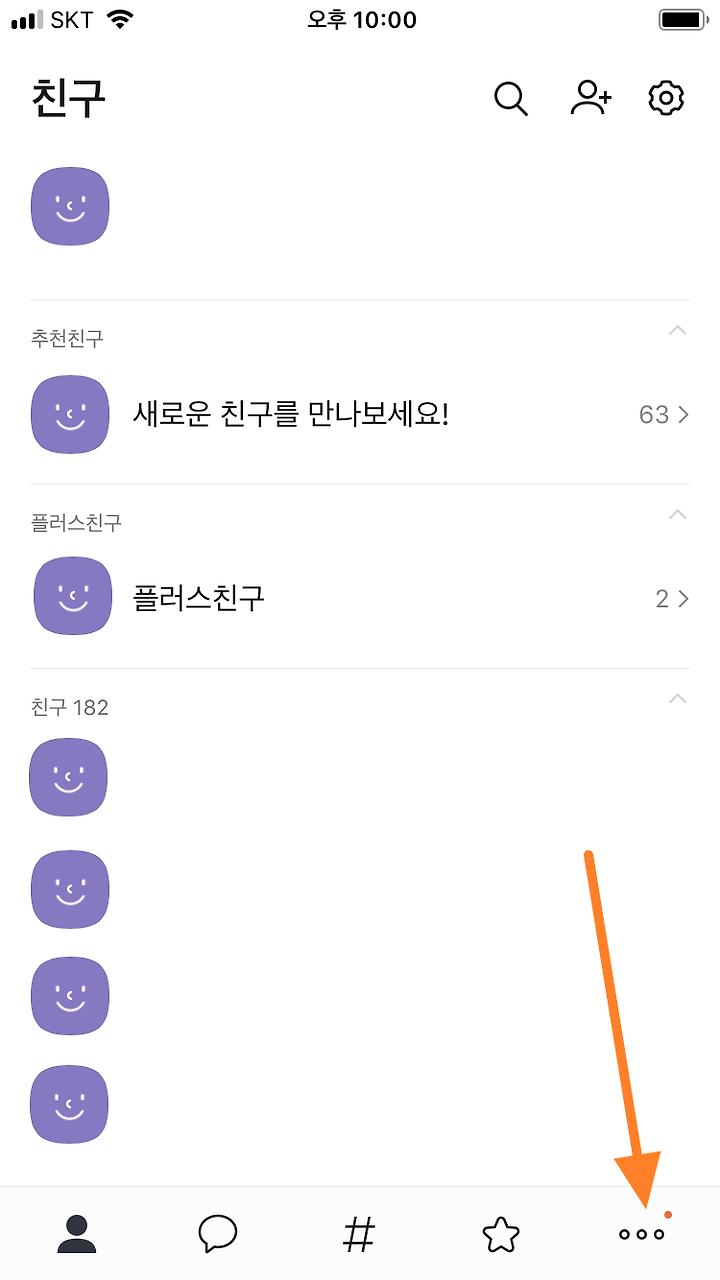
Task: Tap the first friend avatar under 친구 182
Action: pos(68,777)
